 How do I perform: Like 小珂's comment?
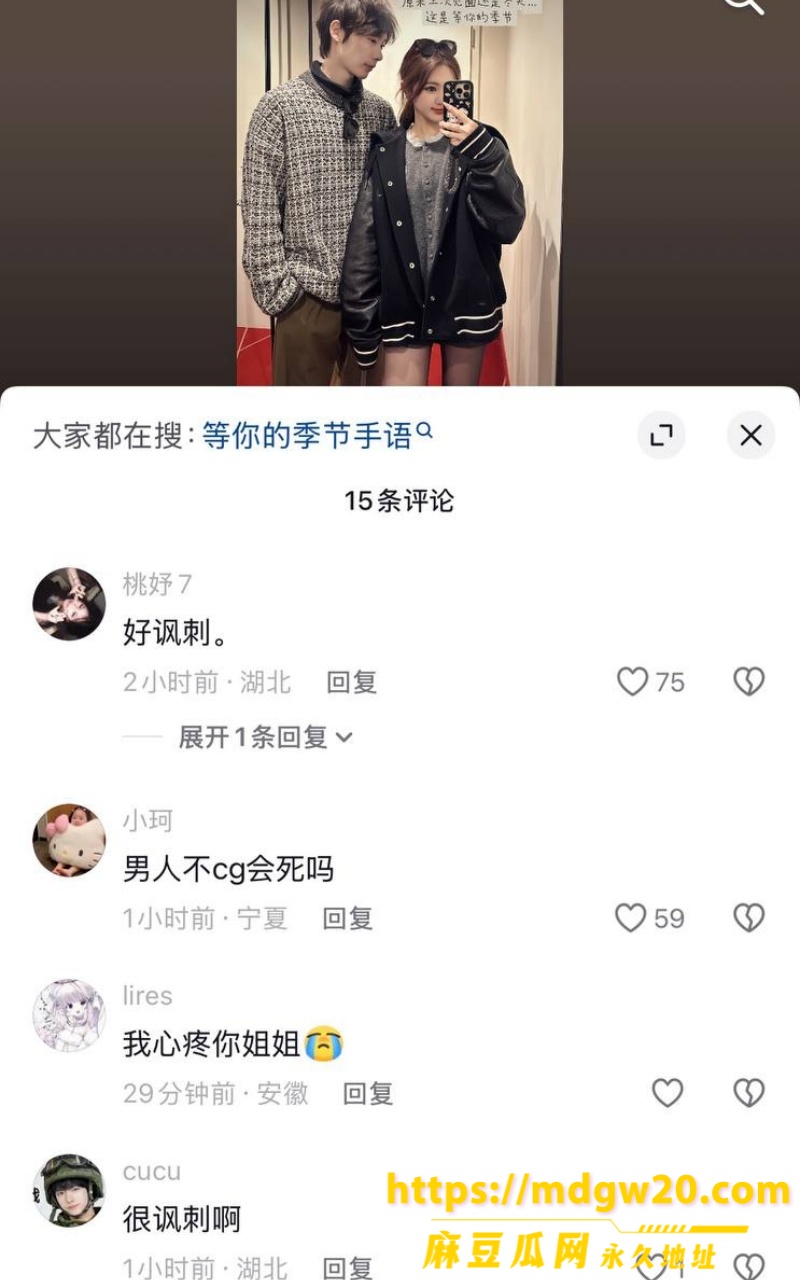click(630, 918)
